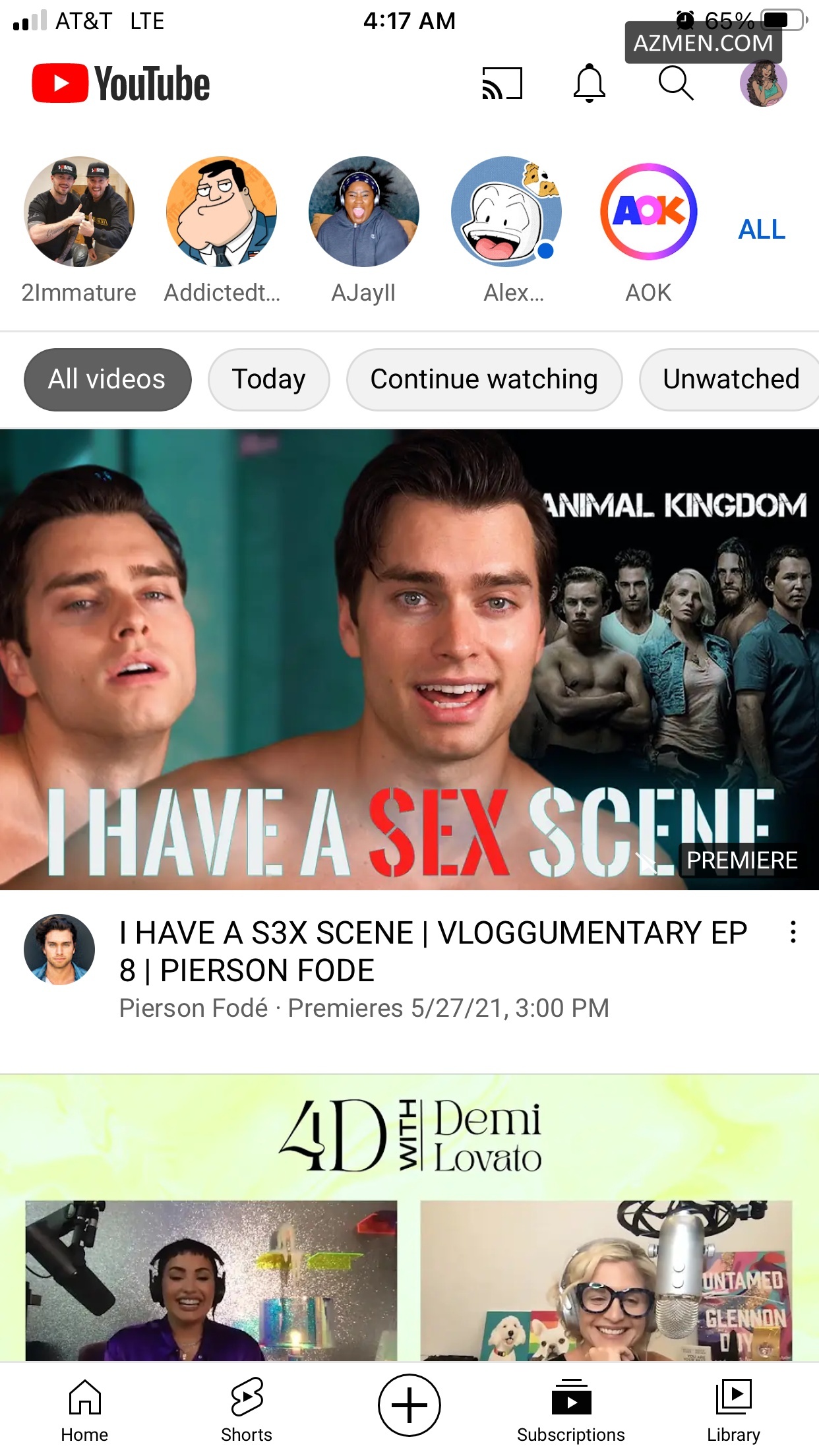This screenshot has height=1456, width=819.
Task: Tap the create plus button
Action: 409,1405
